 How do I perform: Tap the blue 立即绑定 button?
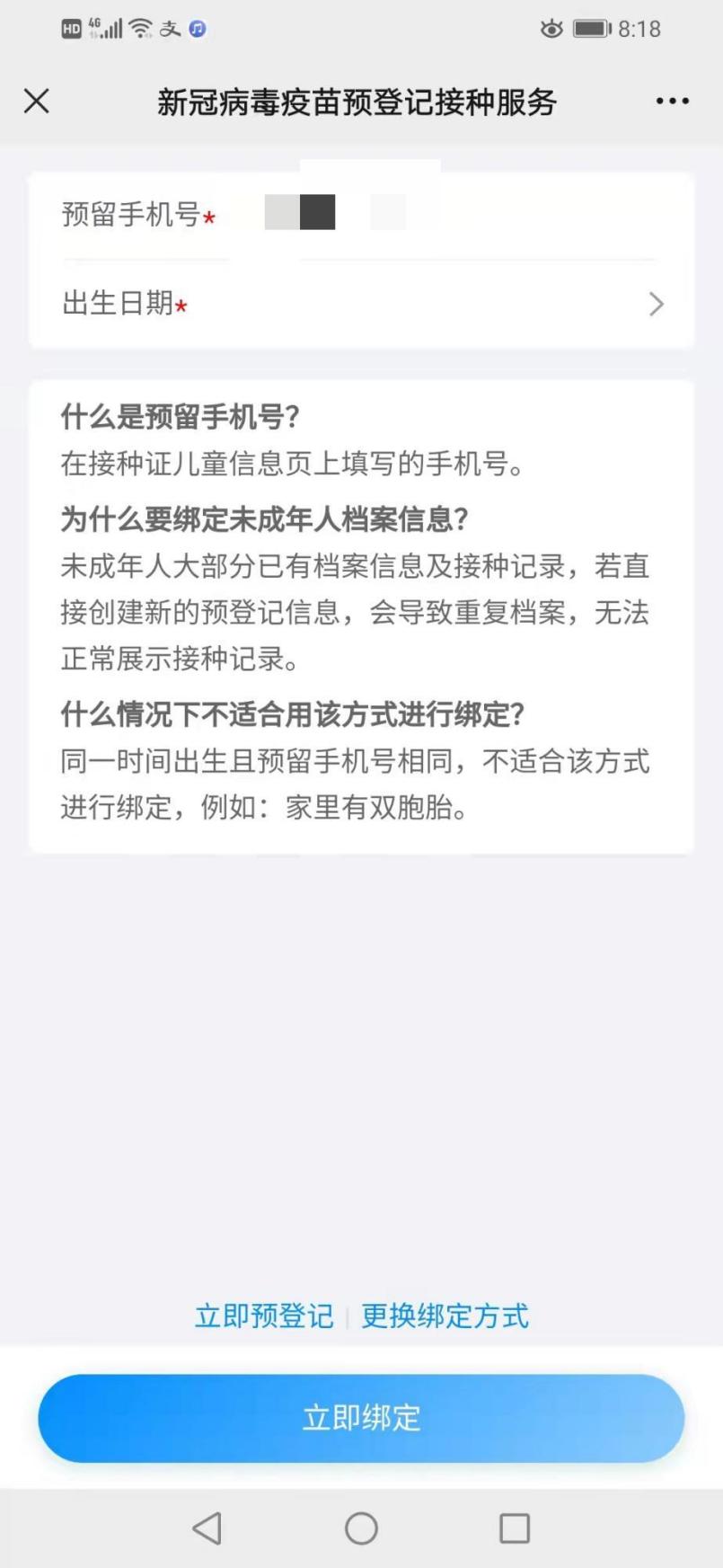pos(361,1418)
